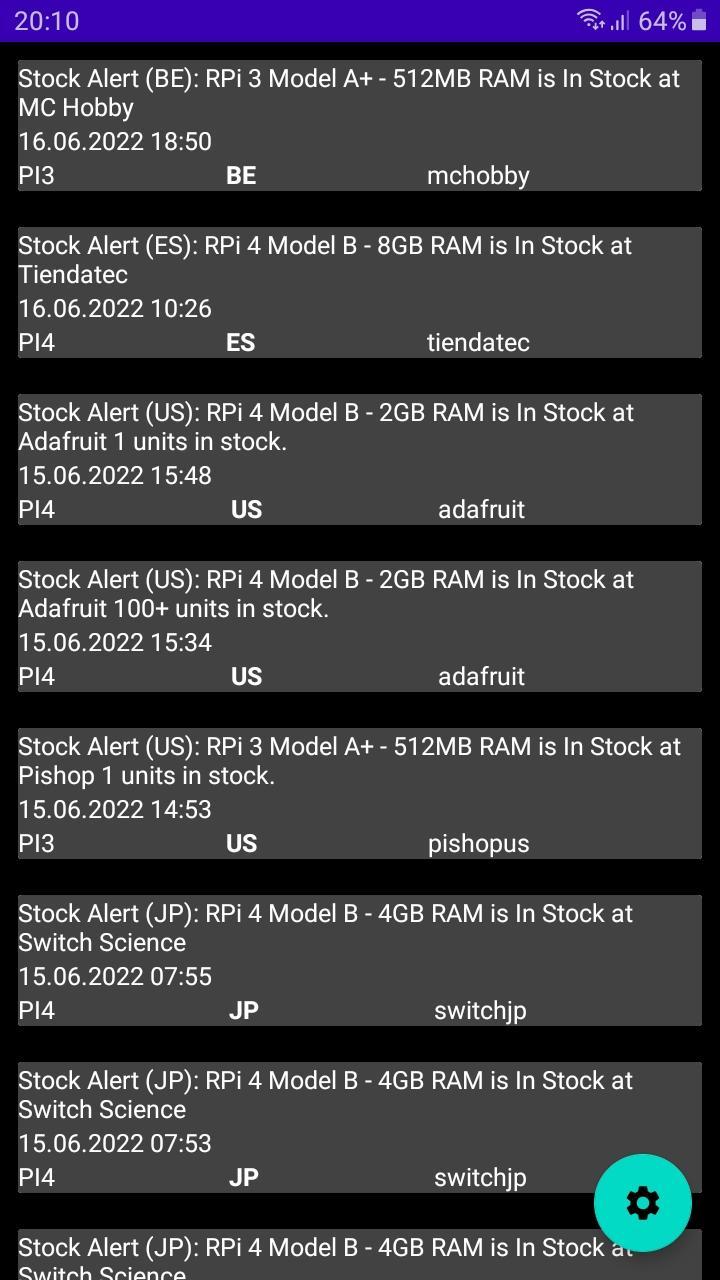Click the 16.06.2022 18:50 timestamp
Screen dimensions: 720x1280
(115, 141)
